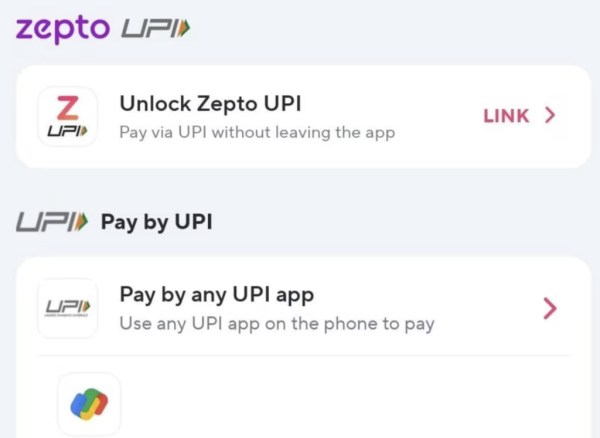The width and height of the screenshot is (600, 438).
Task: Link Zepto UPI to your account
Action: 517,116
